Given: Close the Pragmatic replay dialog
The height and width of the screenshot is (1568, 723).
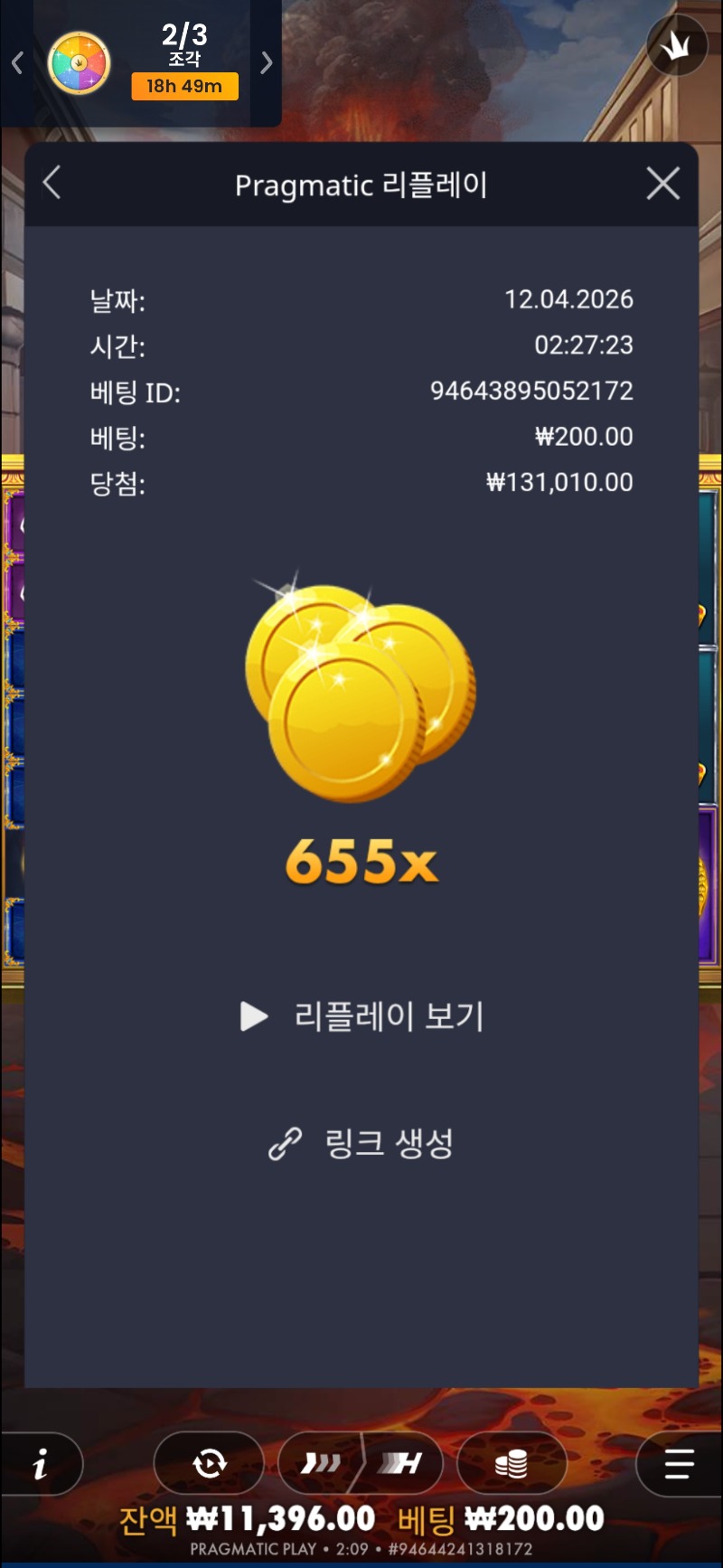Looking at the screenshot, I should (662, 184).
